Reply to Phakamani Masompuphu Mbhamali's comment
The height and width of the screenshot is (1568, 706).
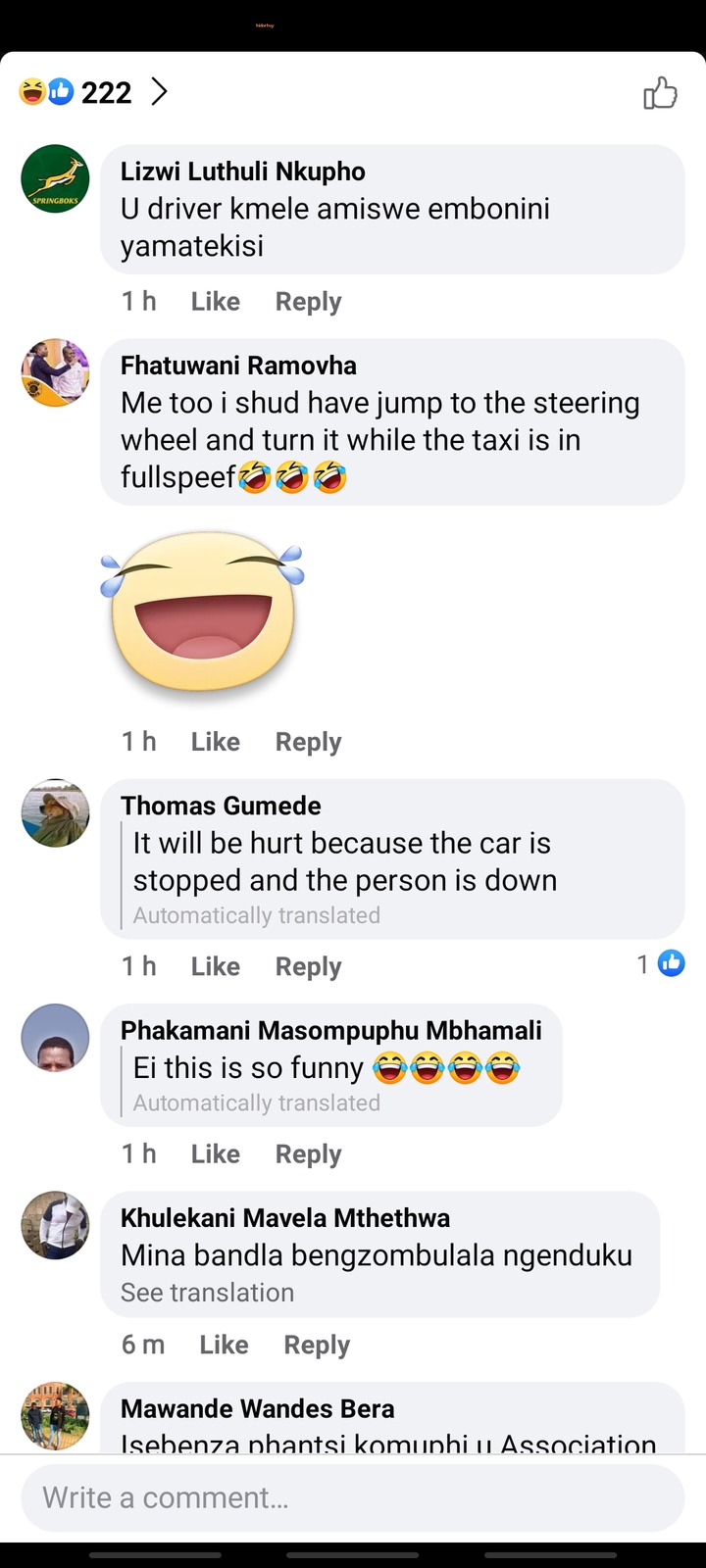tap(308, 1153)
